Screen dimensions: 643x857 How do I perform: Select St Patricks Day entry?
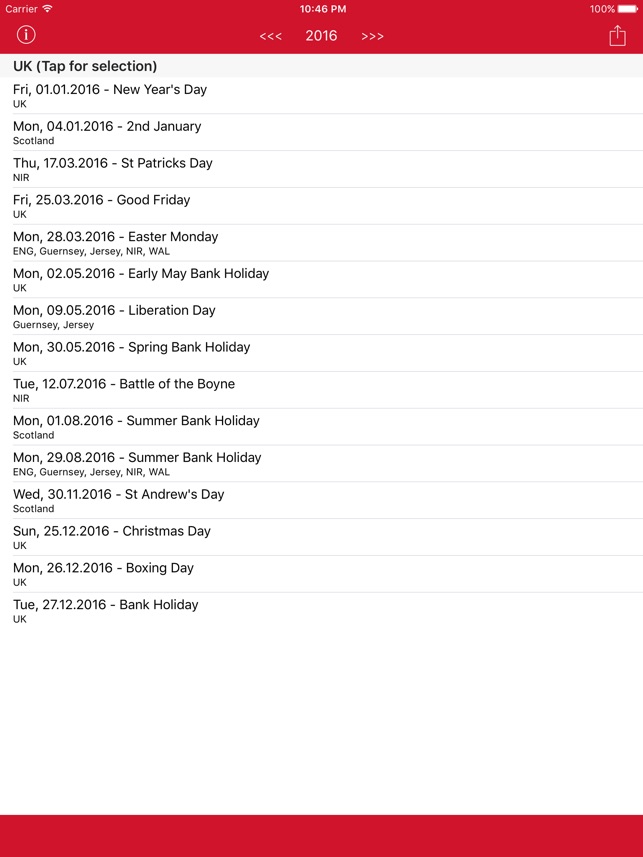point(322,169)
